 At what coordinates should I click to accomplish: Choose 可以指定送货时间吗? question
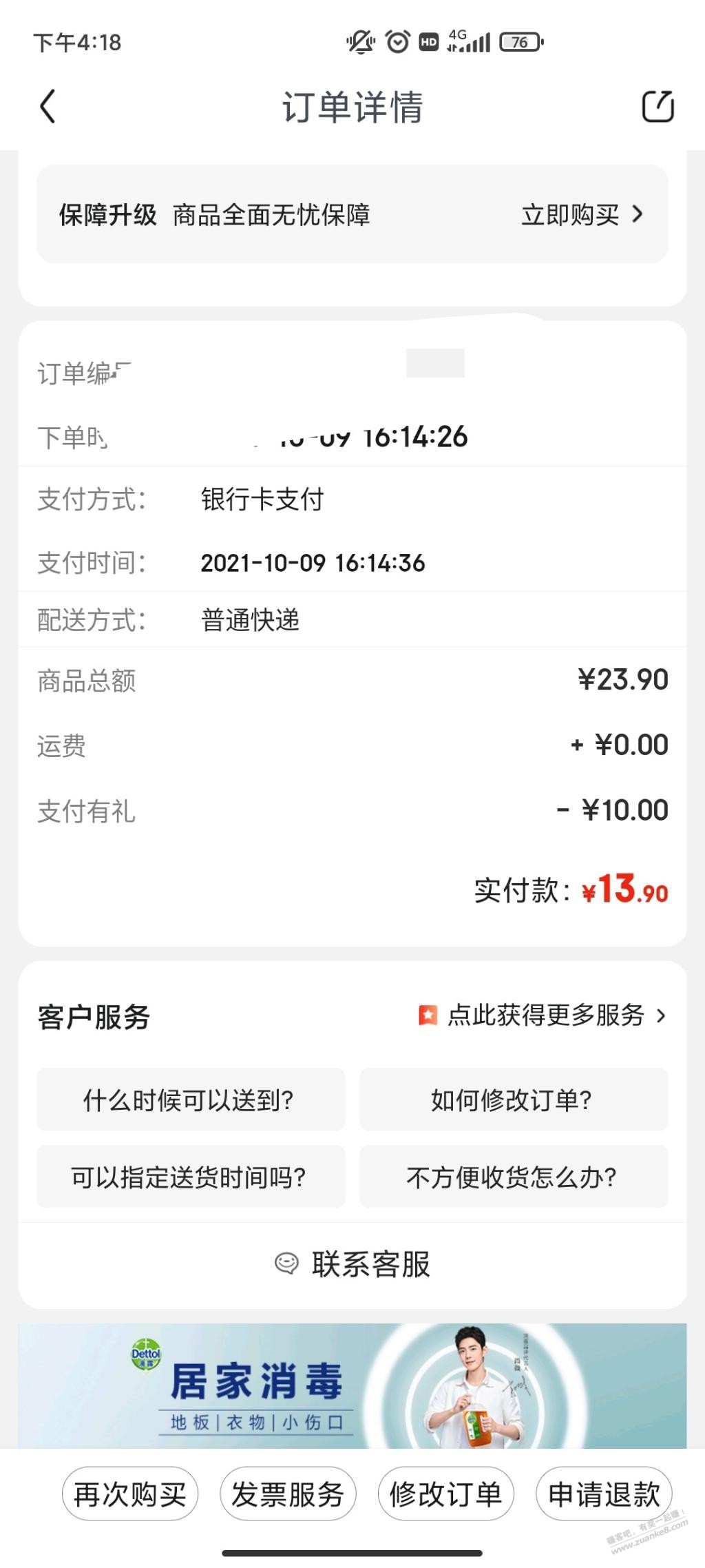[x=190, y=1177]
